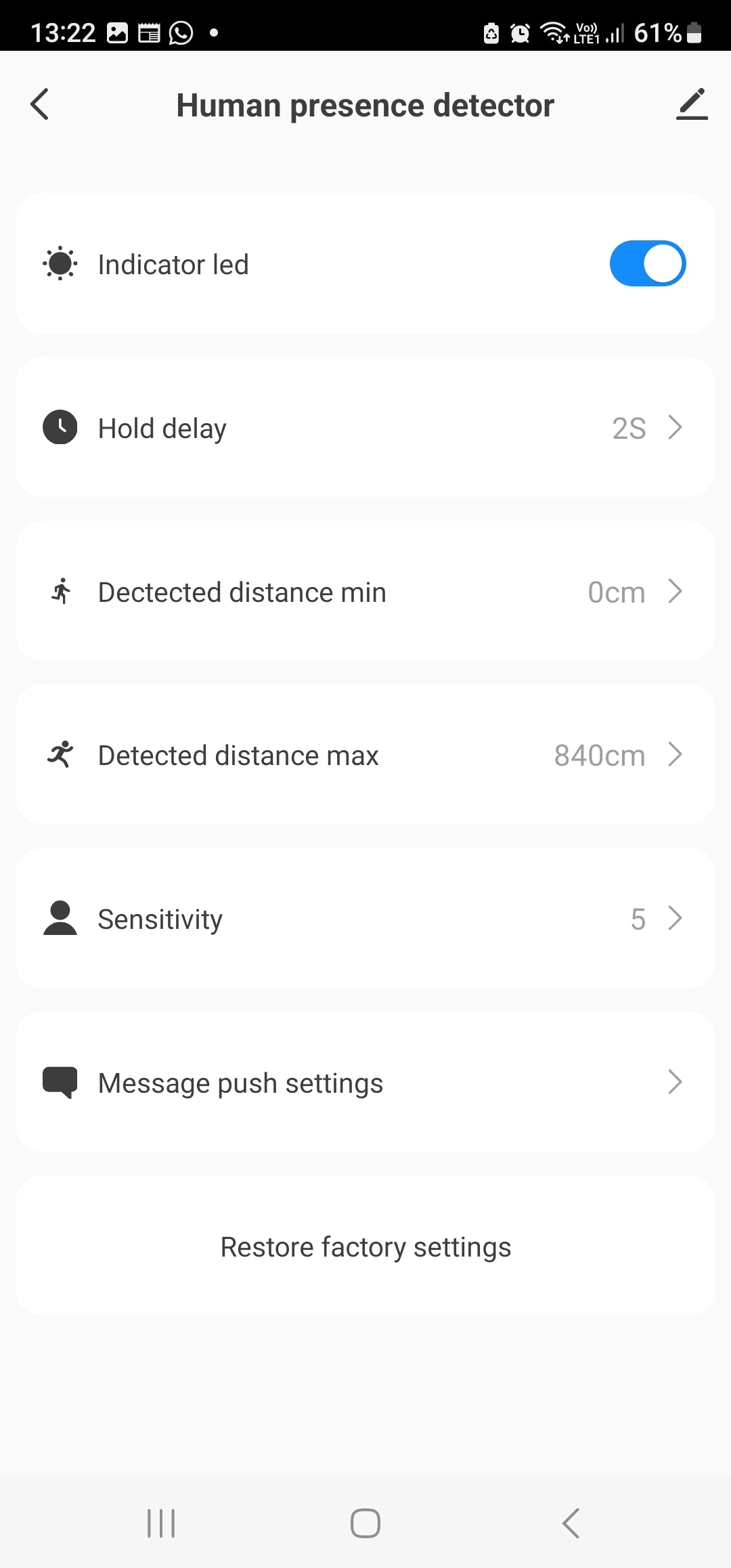Open the Sensitivity setting

coord(365,919)
